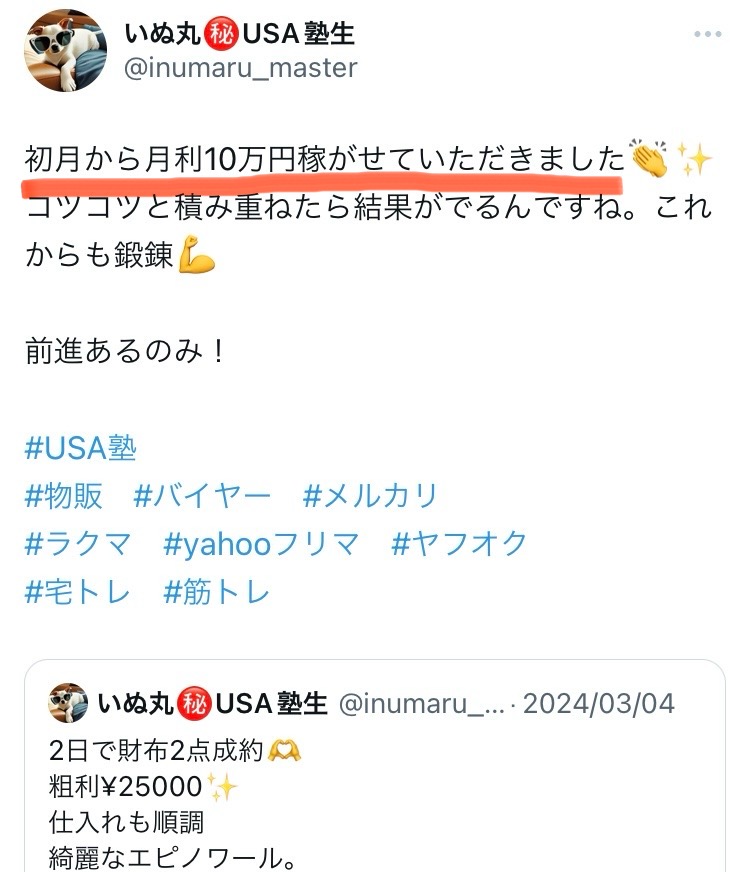Open the tweet's overflow menu

(707, 34)
